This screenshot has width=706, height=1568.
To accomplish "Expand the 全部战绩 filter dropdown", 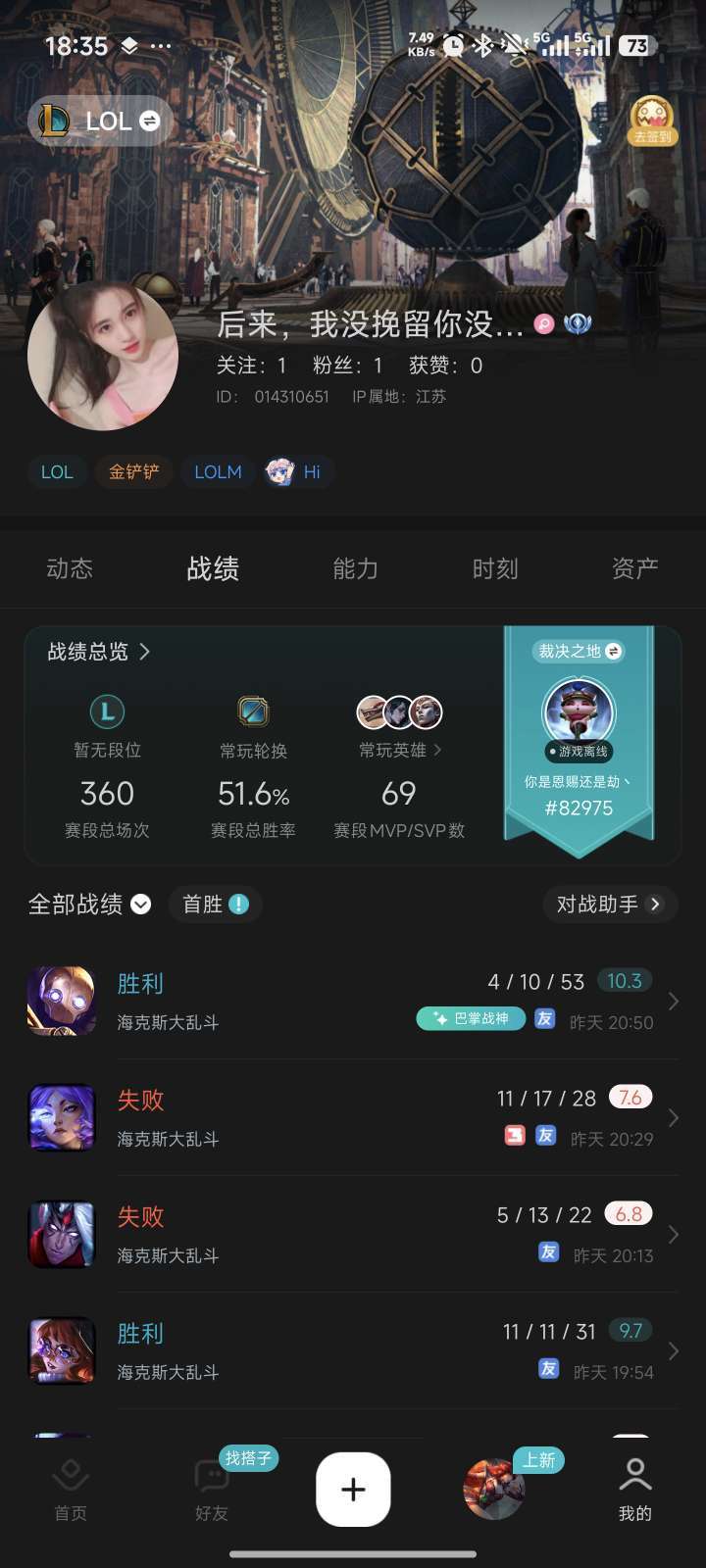I will click(140, 905).
